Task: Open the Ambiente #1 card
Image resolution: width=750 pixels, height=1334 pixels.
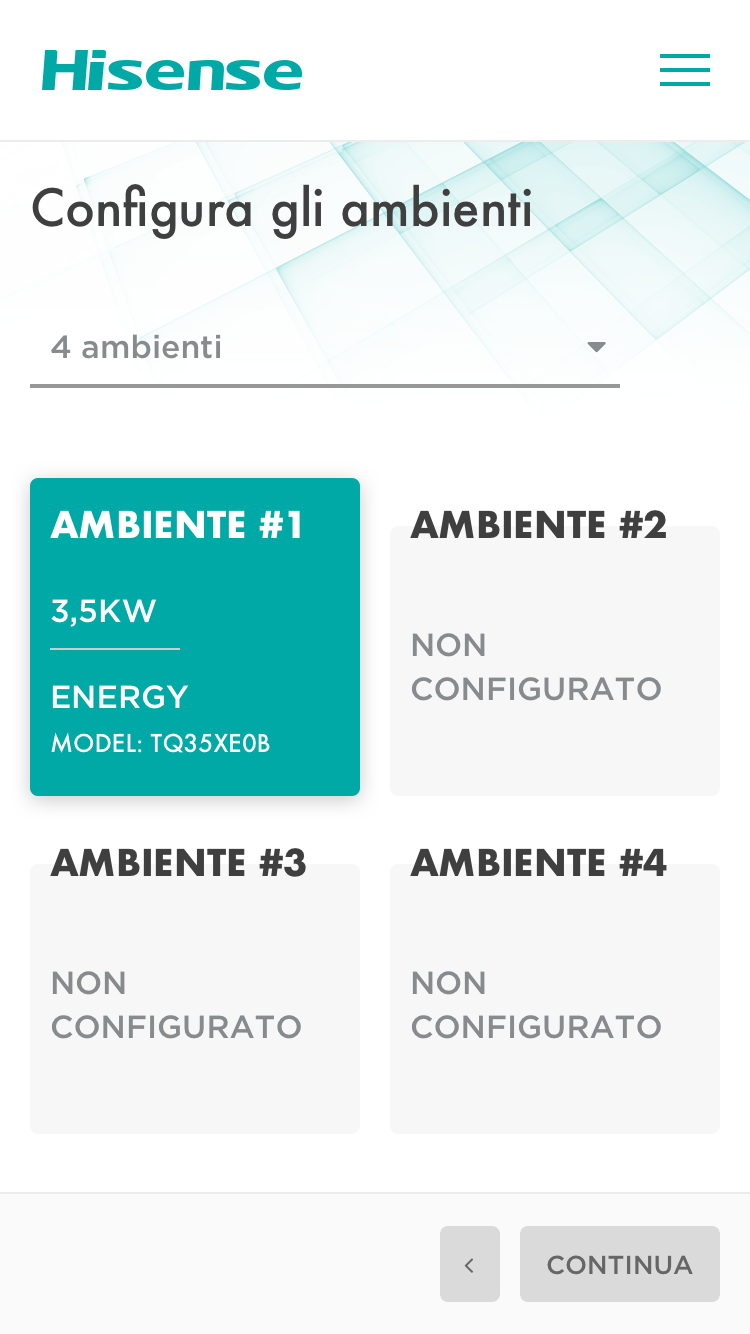Action: 195,637
